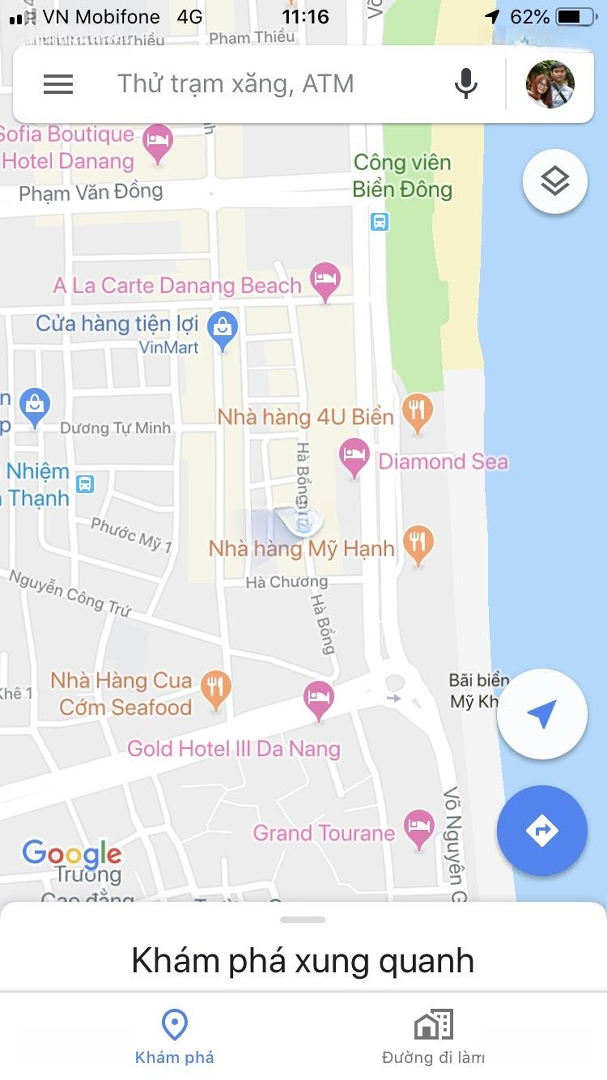Start voice search with microphone

point(466,84)
